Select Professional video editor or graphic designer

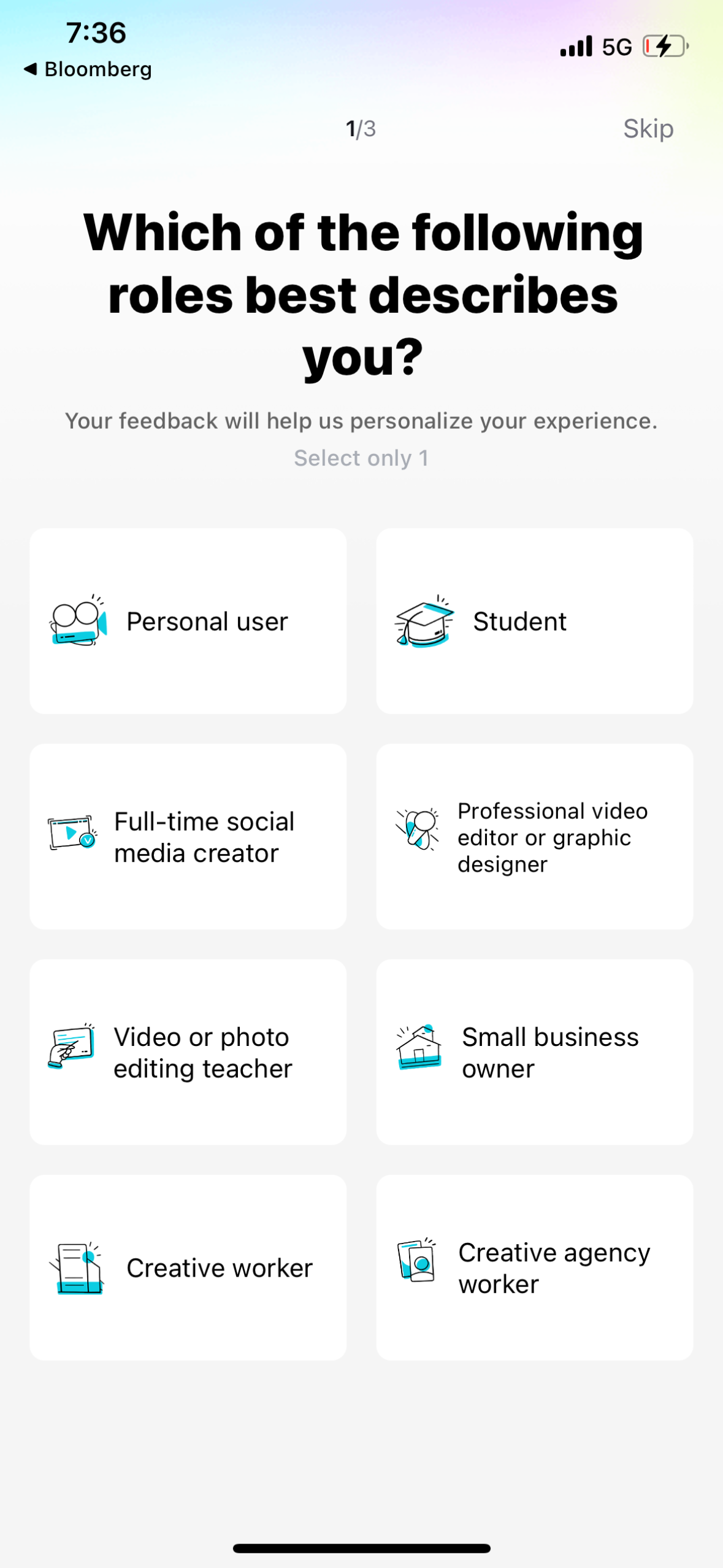click(x=535, y=836)
